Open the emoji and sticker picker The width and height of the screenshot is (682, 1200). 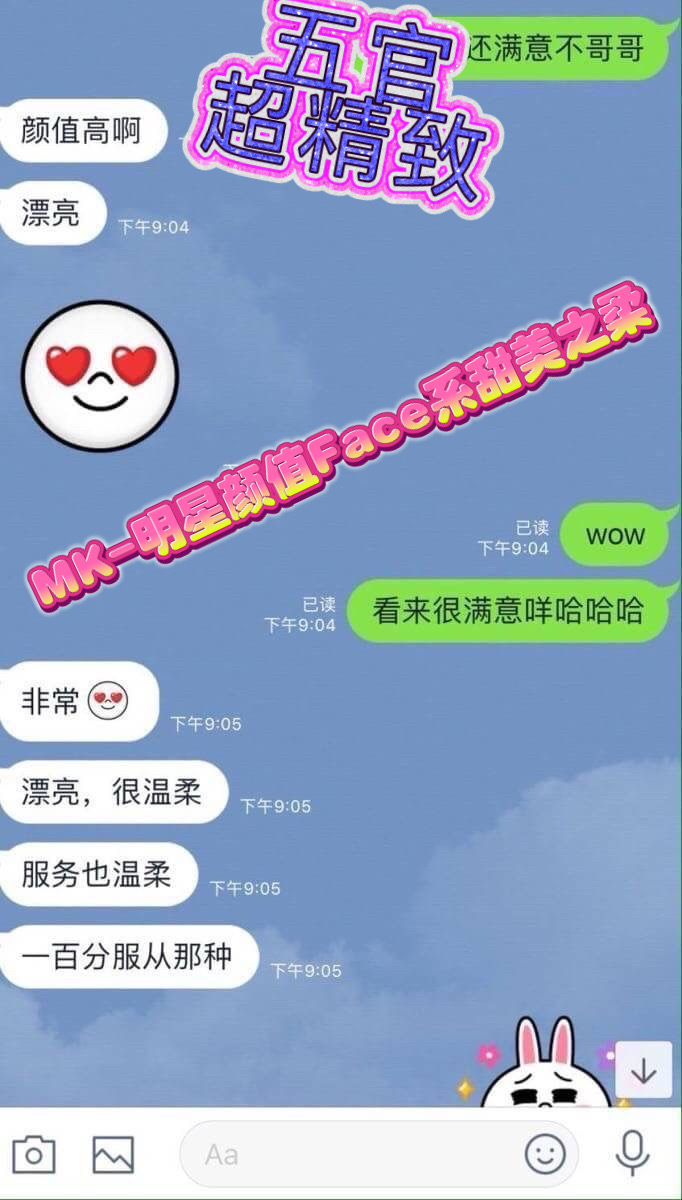[545, 1155]
